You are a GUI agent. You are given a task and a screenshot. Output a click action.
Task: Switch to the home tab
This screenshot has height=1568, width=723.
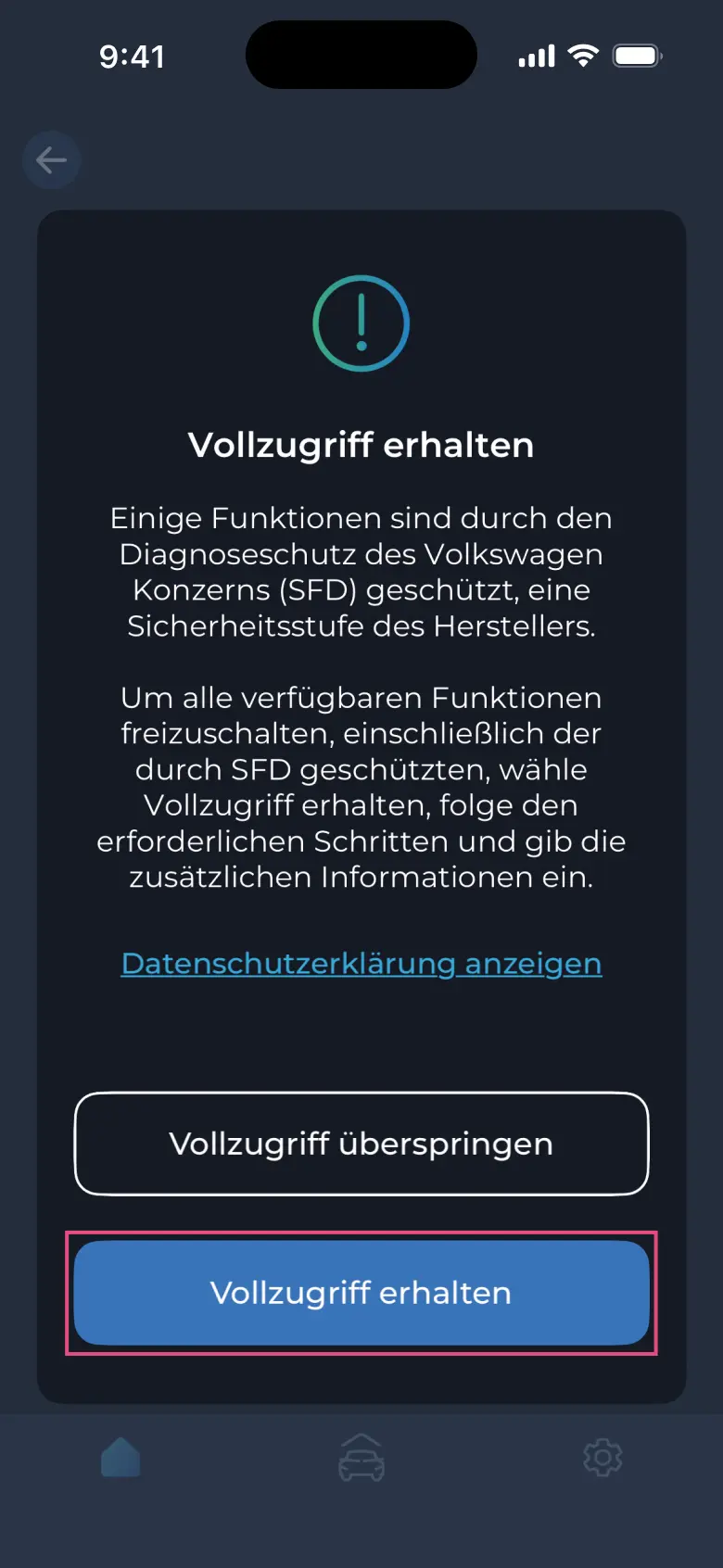[x=120, y=1458]
